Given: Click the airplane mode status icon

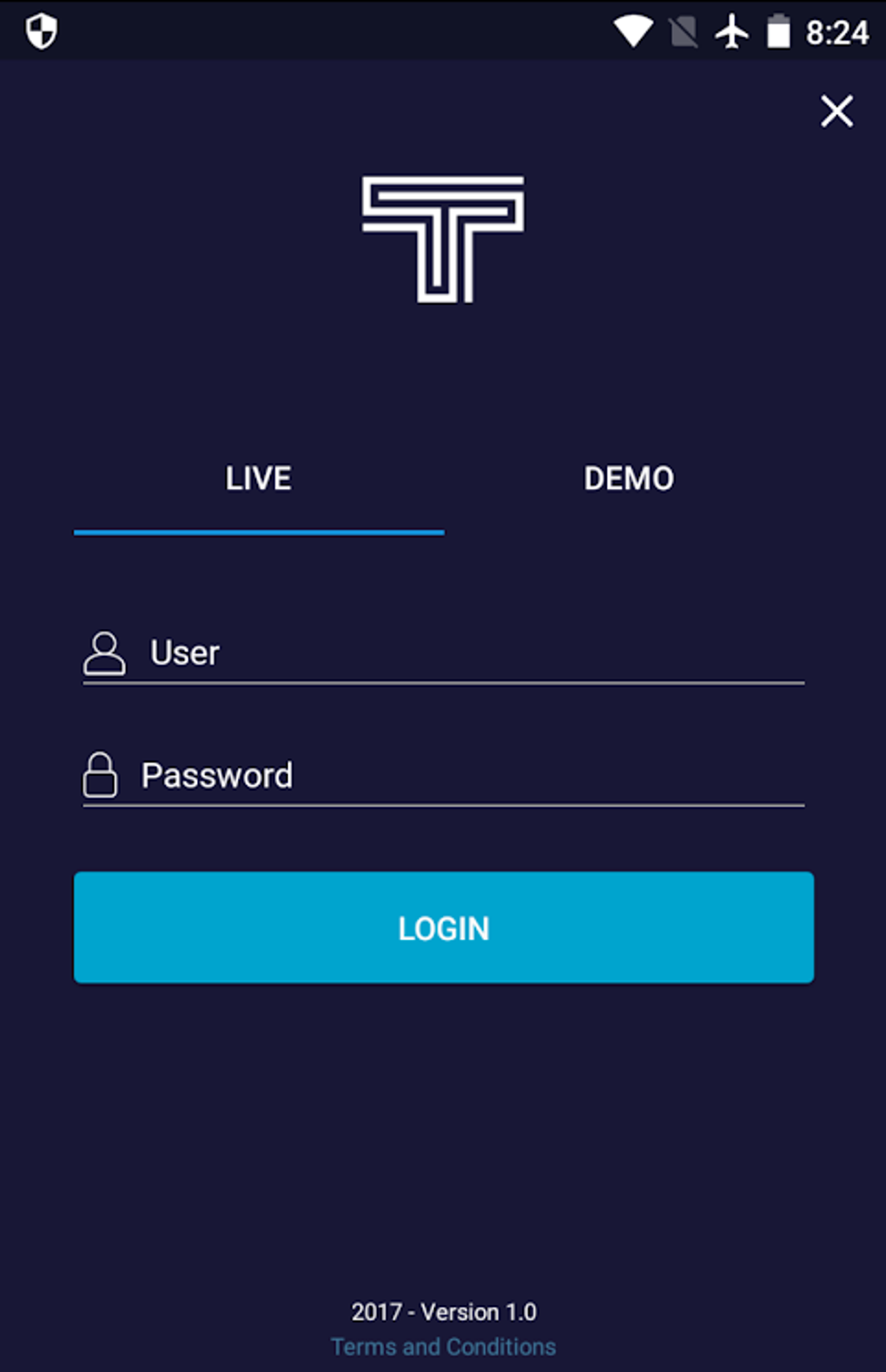Looking at the screenshot, I should coord(734,30).
